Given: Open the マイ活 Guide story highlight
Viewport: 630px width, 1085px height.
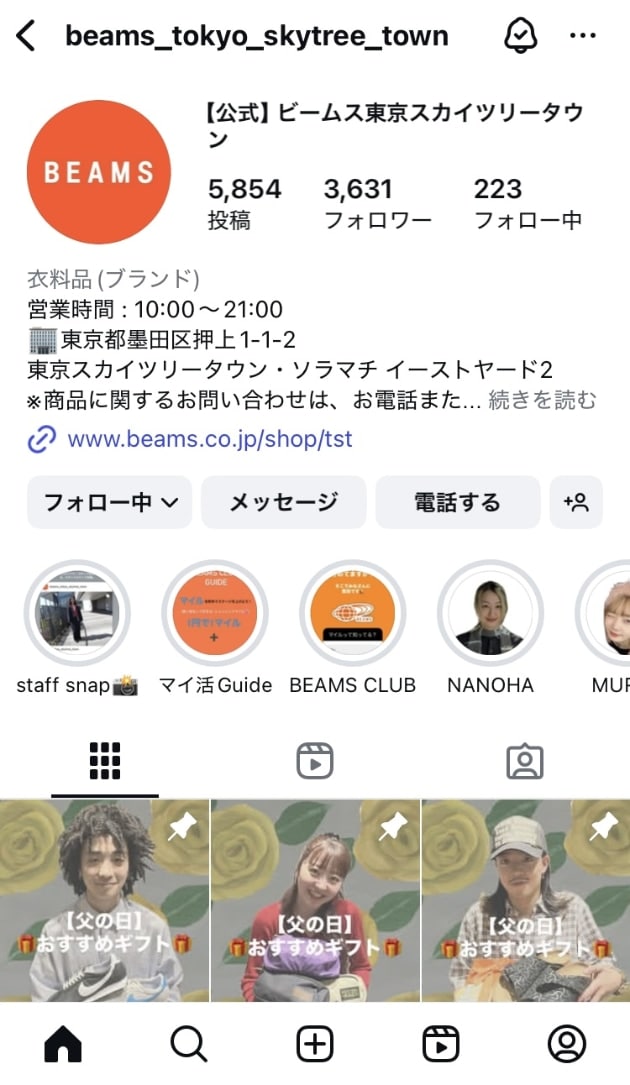Looking at the screenshot, I should 215,612.
